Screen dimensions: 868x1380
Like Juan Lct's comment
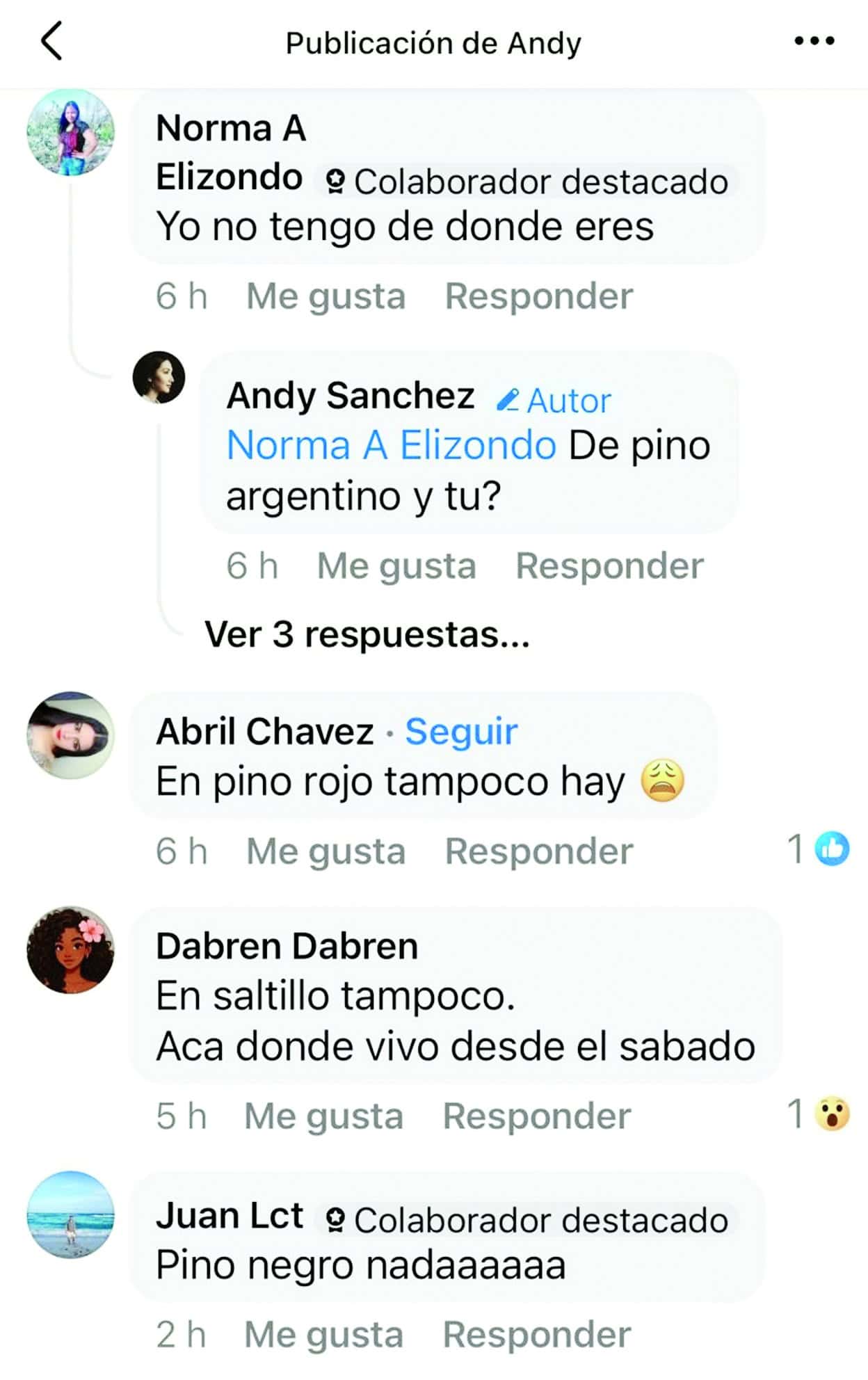click(x=323, y=1335)
